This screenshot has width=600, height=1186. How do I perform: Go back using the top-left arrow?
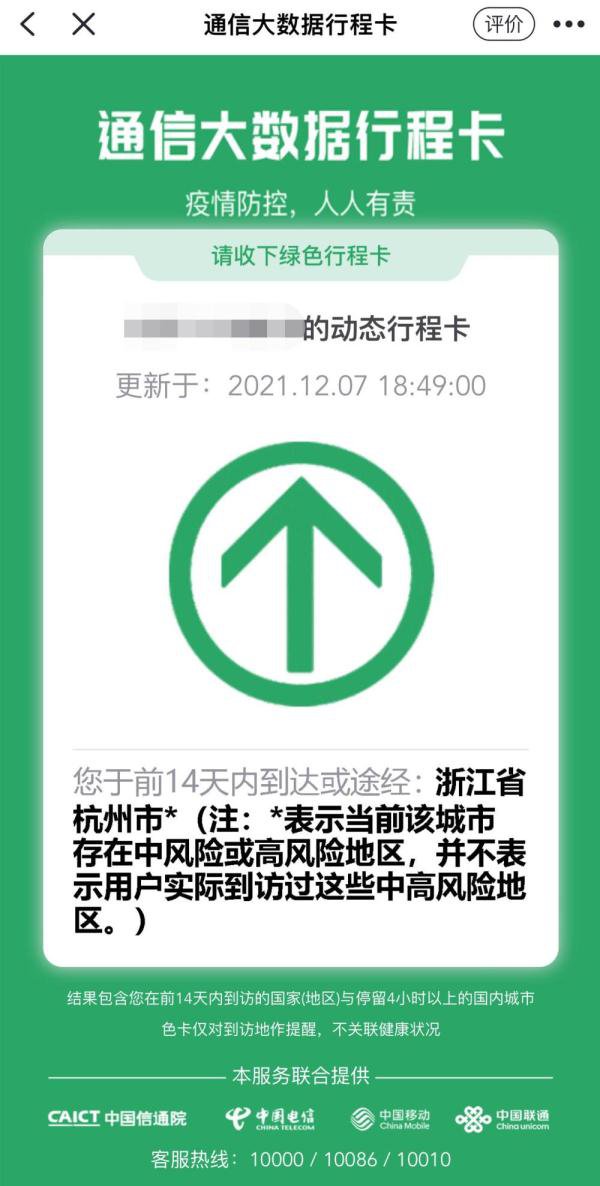point(28,25)
